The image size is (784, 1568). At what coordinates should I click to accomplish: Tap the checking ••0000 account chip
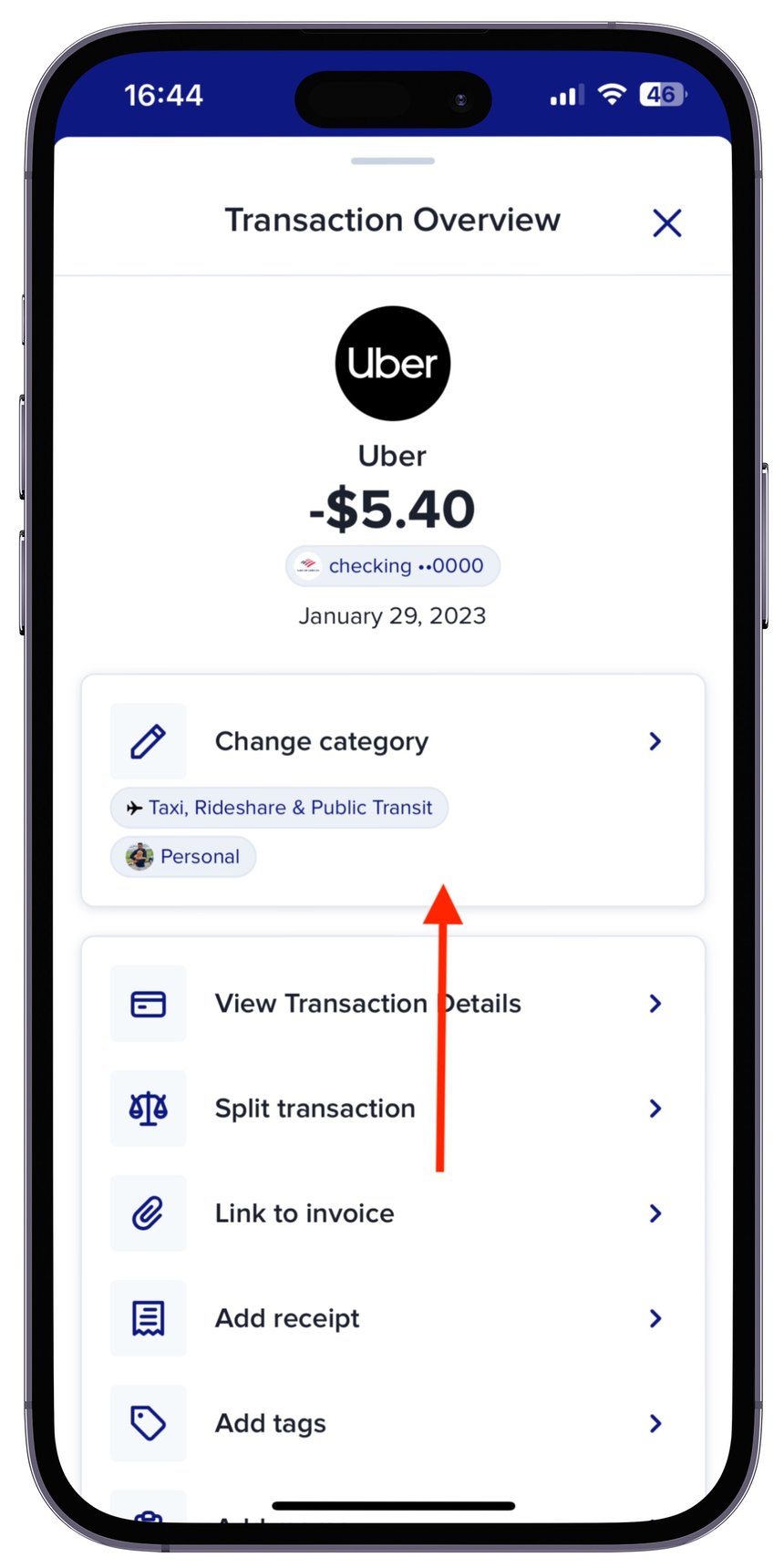393,566
